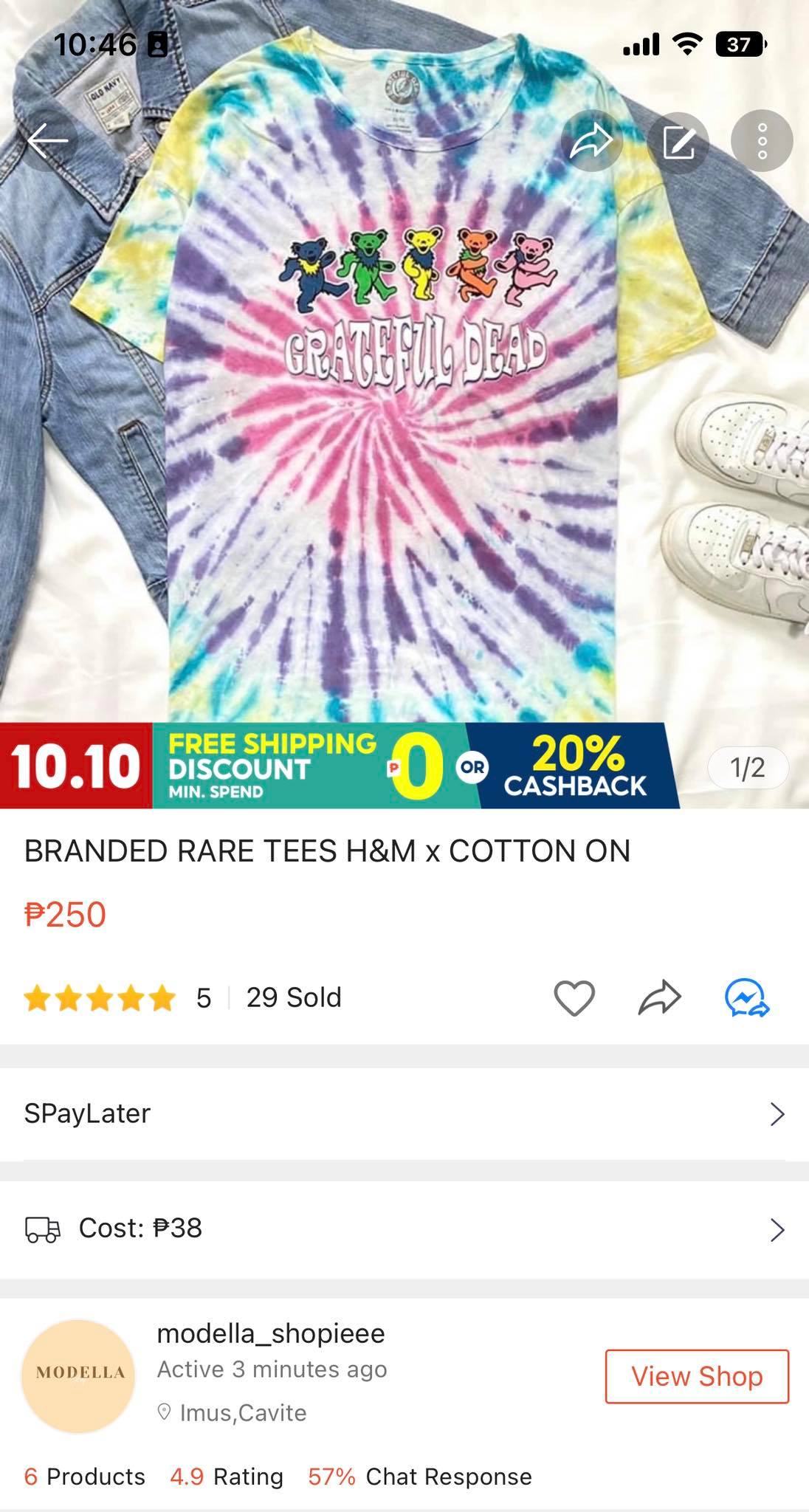Tap the five-star rating display
Image resolution: width=809 pixels, height=1512 pixels.
pos(100,997)
